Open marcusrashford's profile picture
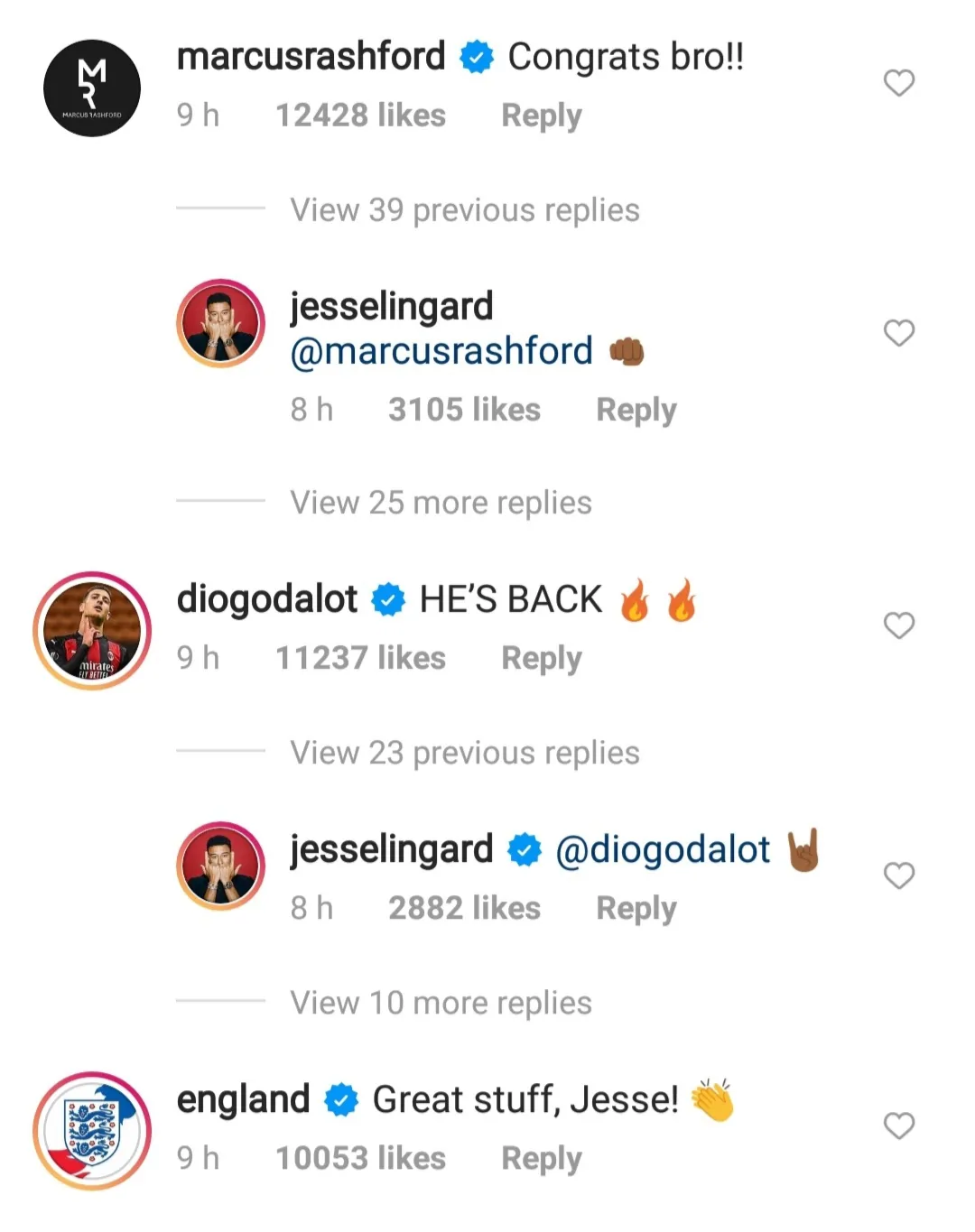This screenshot has height=1232, width=975. (92, 88)
